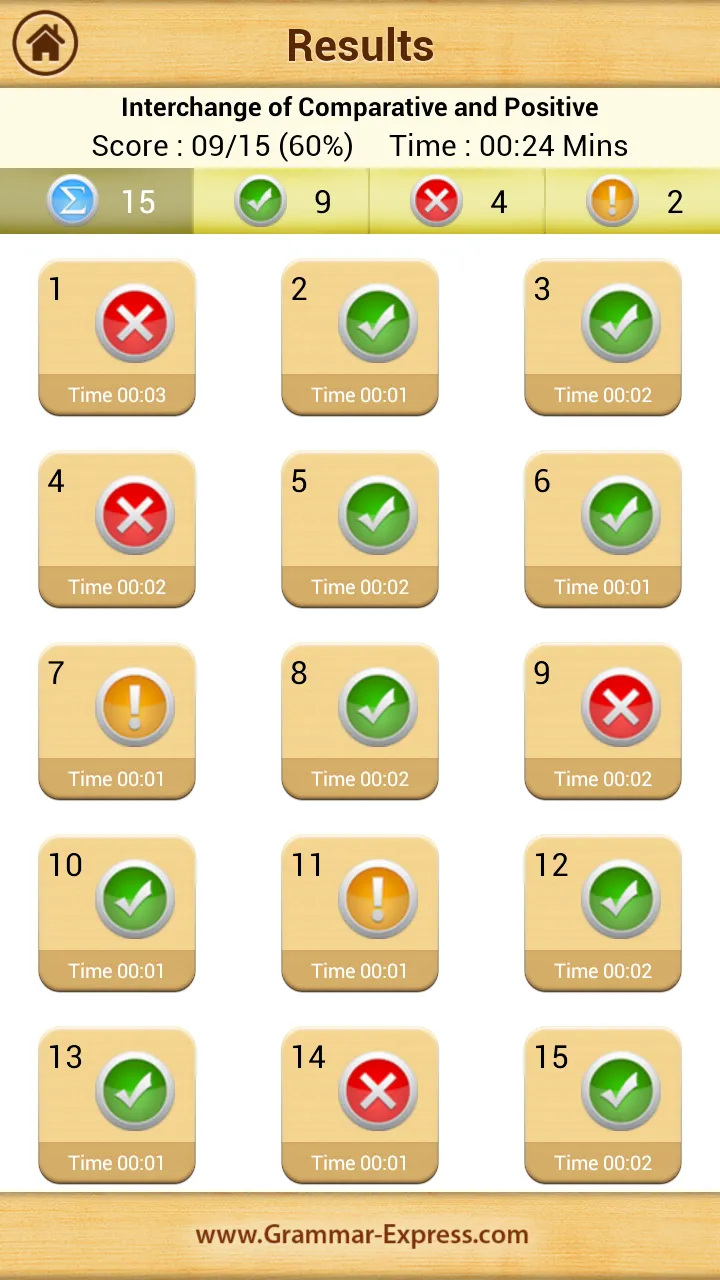Open wrong answer in question 4
Viewport: 720px width, 1280px height.
pos(117,530)
